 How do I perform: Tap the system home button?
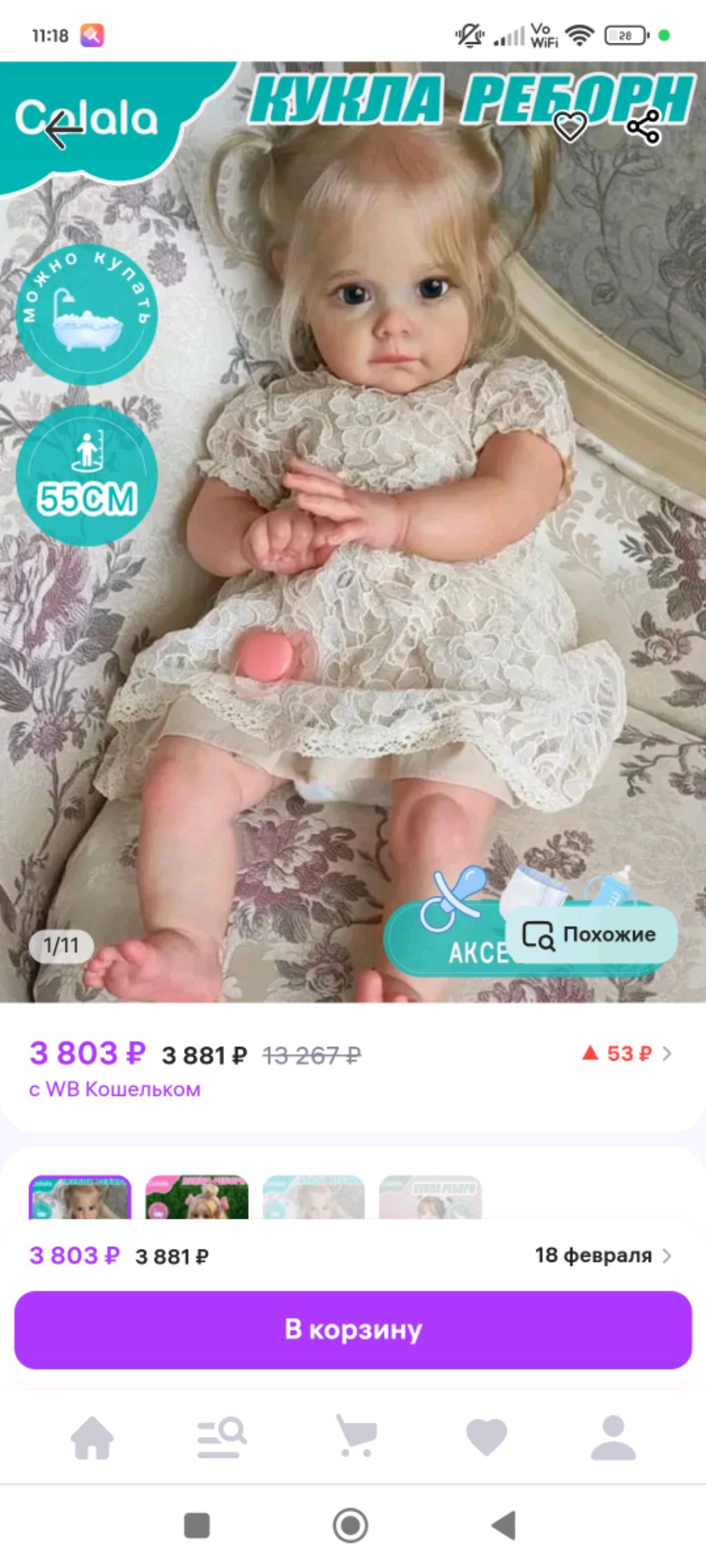350,1525
